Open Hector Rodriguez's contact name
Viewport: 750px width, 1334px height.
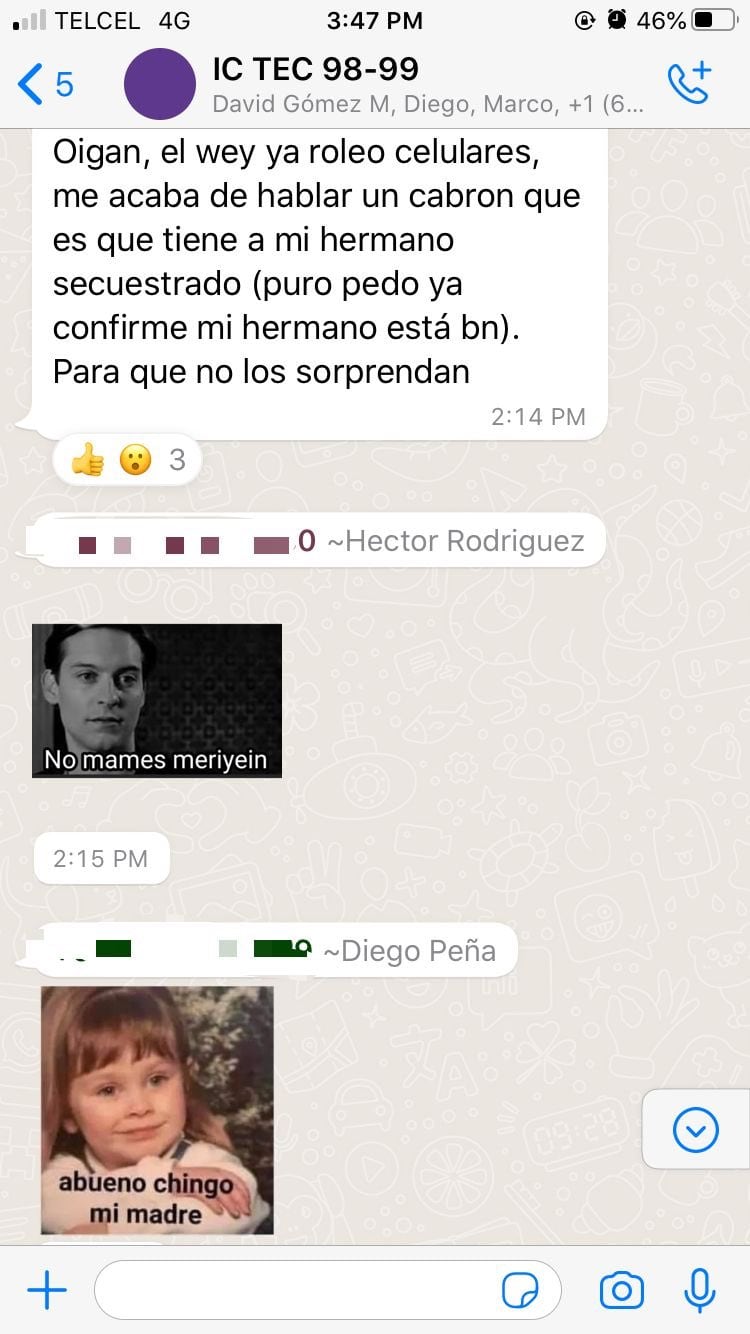point(455,541)
